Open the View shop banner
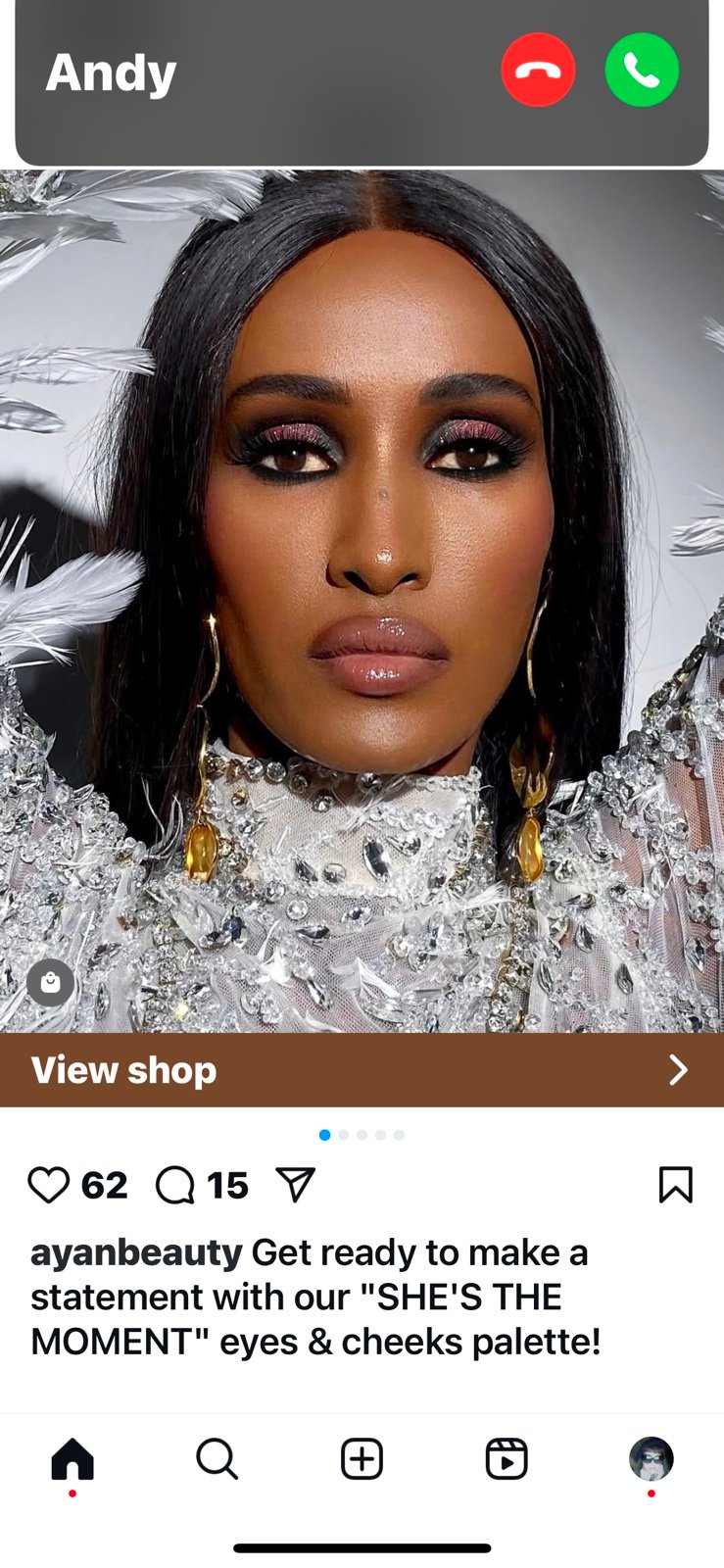The height and width of the screenshot is (1568, 724). [362, 1070]
